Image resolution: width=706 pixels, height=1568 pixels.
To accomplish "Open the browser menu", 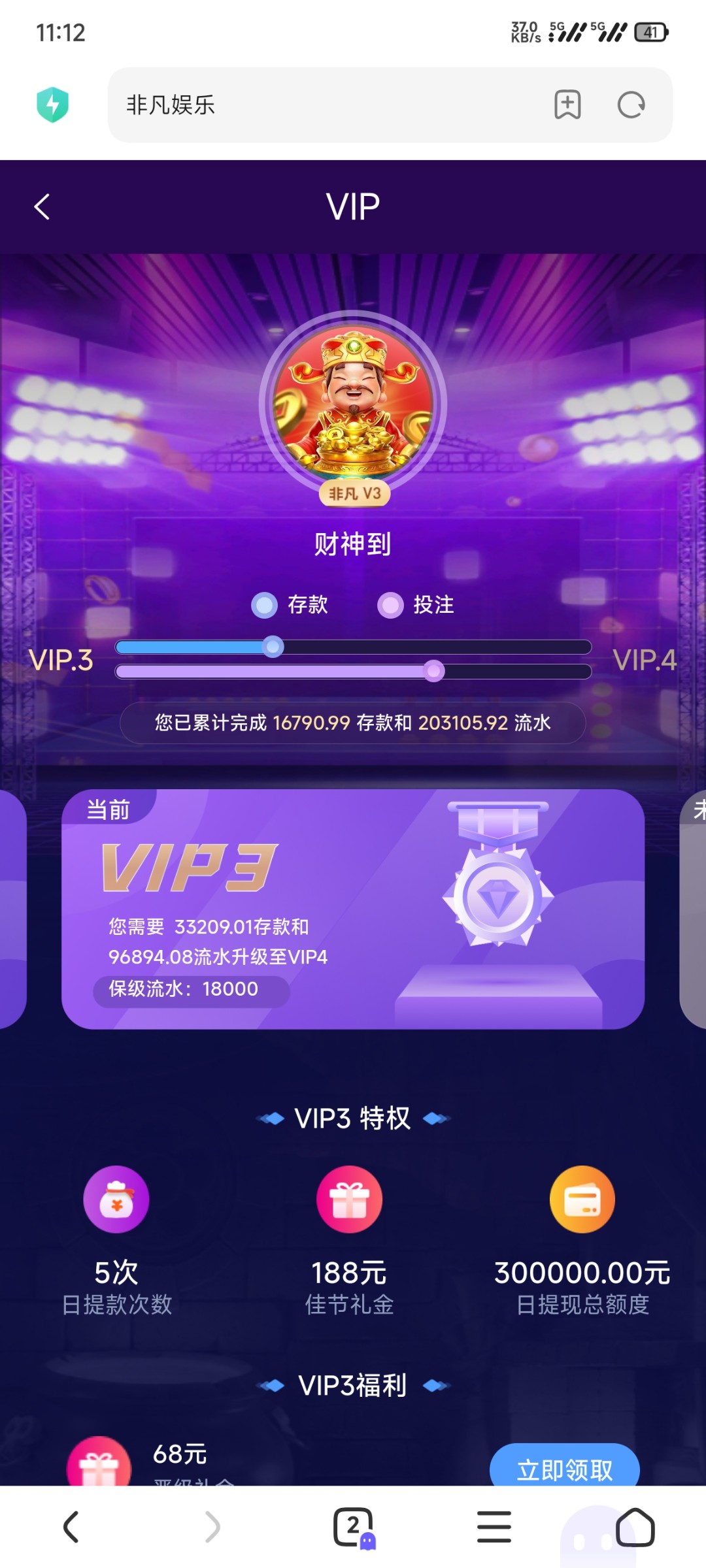I will pyautogui.click(x=494, y=1527).
